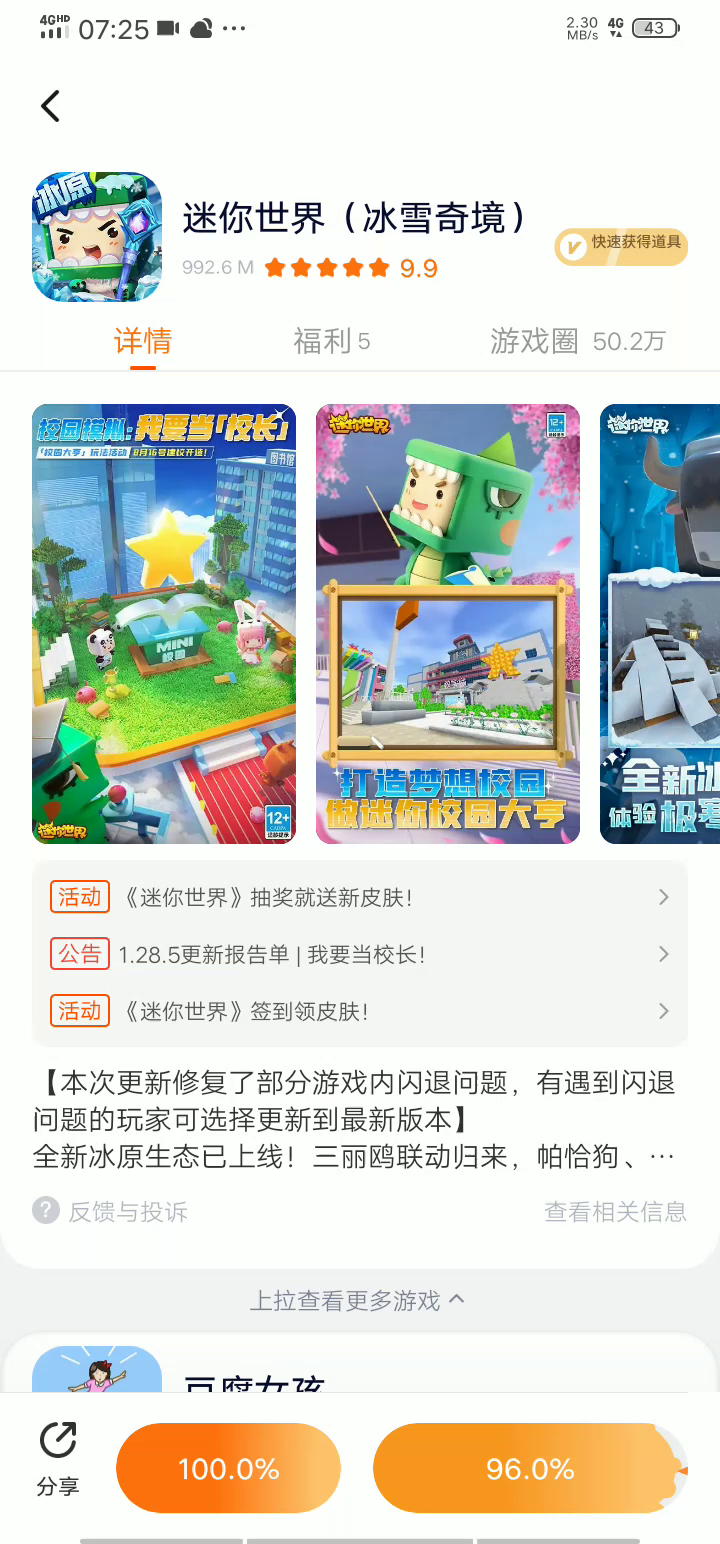Open the 1.28.5更新报告单 announcement
The width and height of the screenshot is (720, 1544).
coord(360,955)
